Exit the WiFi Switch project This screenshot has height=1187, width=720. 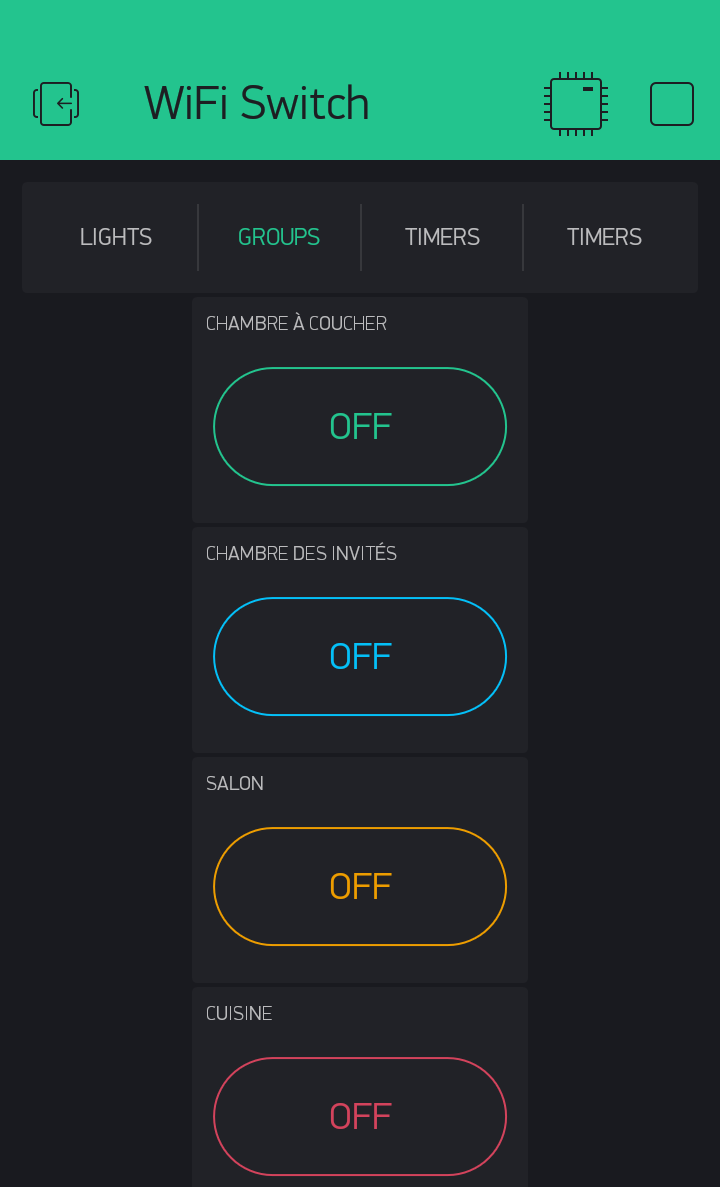[x=56, y=104]
